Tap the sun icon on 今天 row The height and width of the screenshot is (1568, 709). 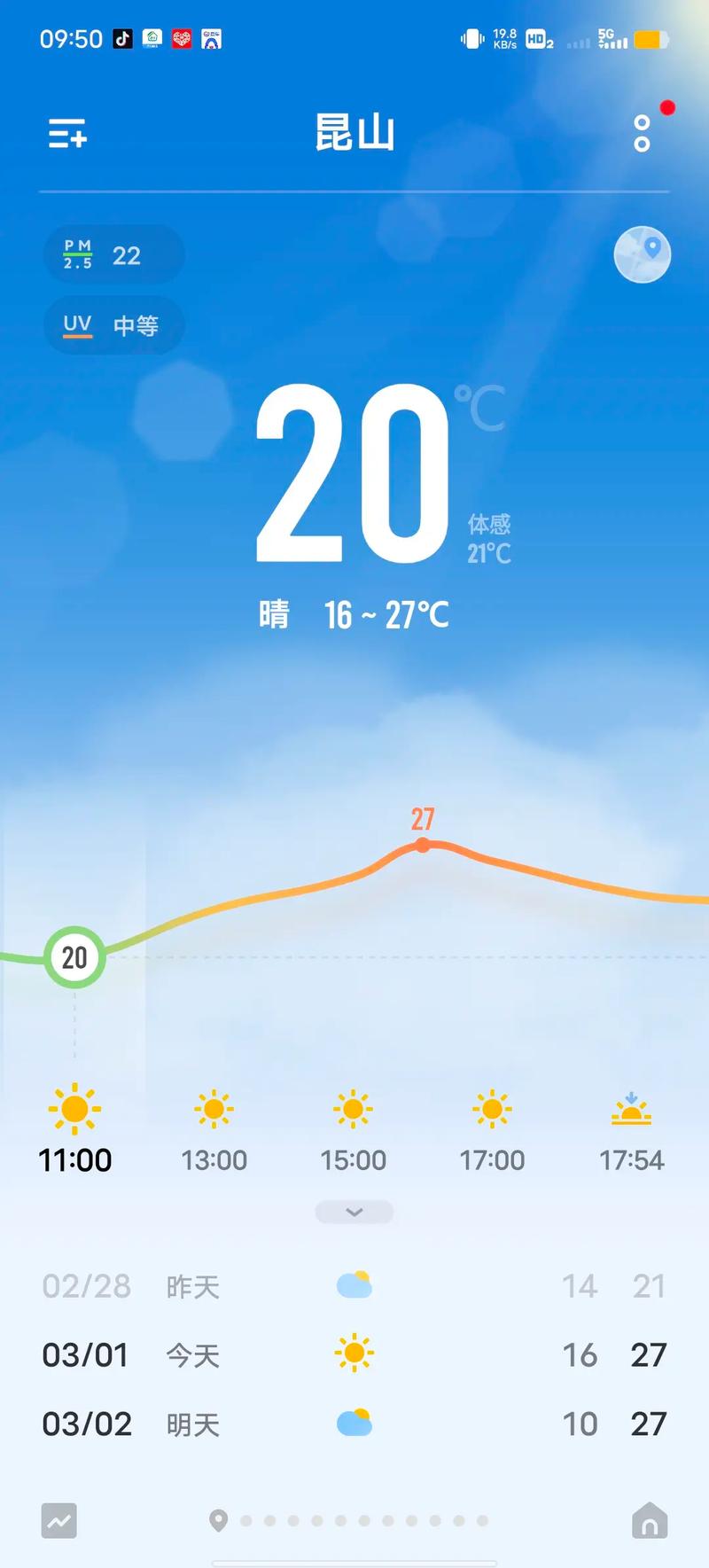click(354, 1353)
